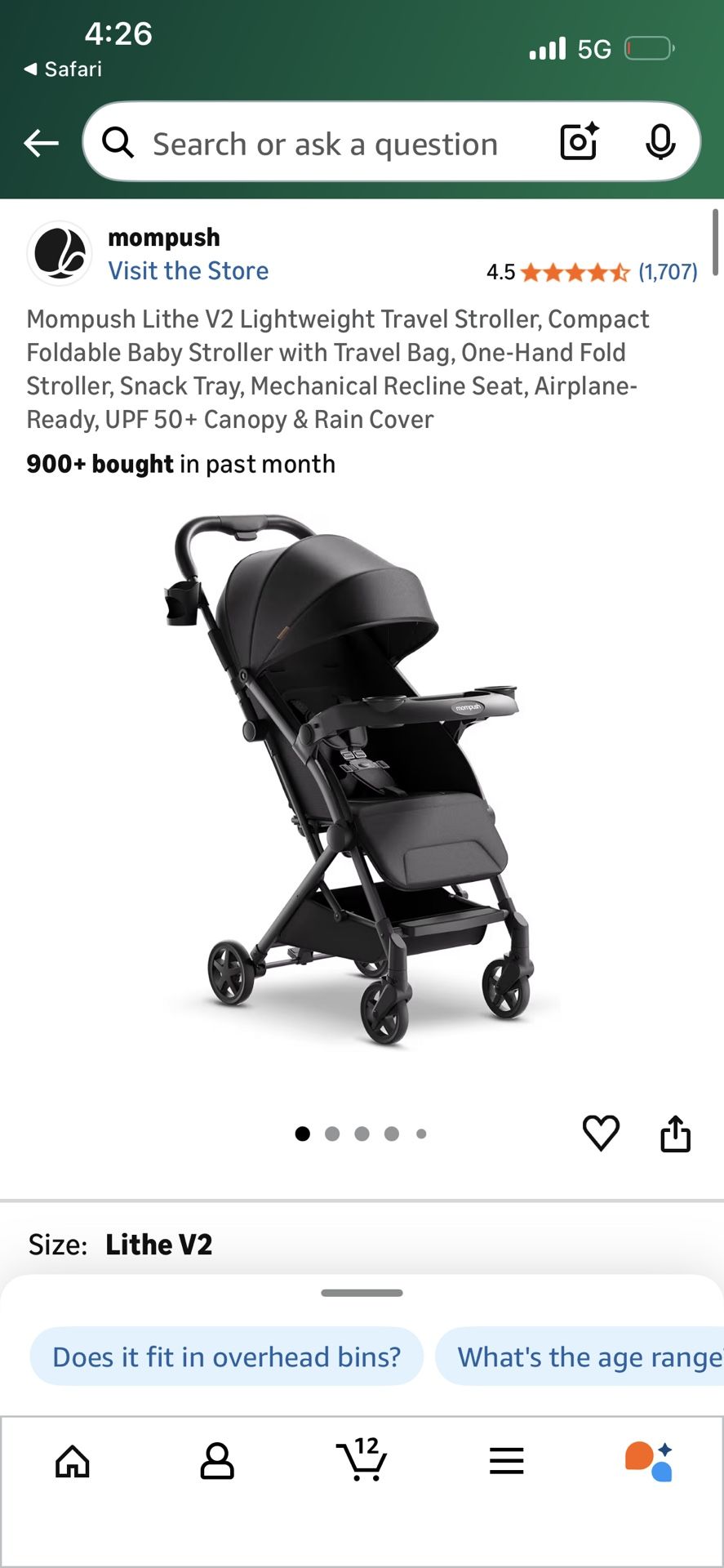The image size is (724, 1568).
Task: View the 1,707 customer ratings
Action: [x=668, y=273]
